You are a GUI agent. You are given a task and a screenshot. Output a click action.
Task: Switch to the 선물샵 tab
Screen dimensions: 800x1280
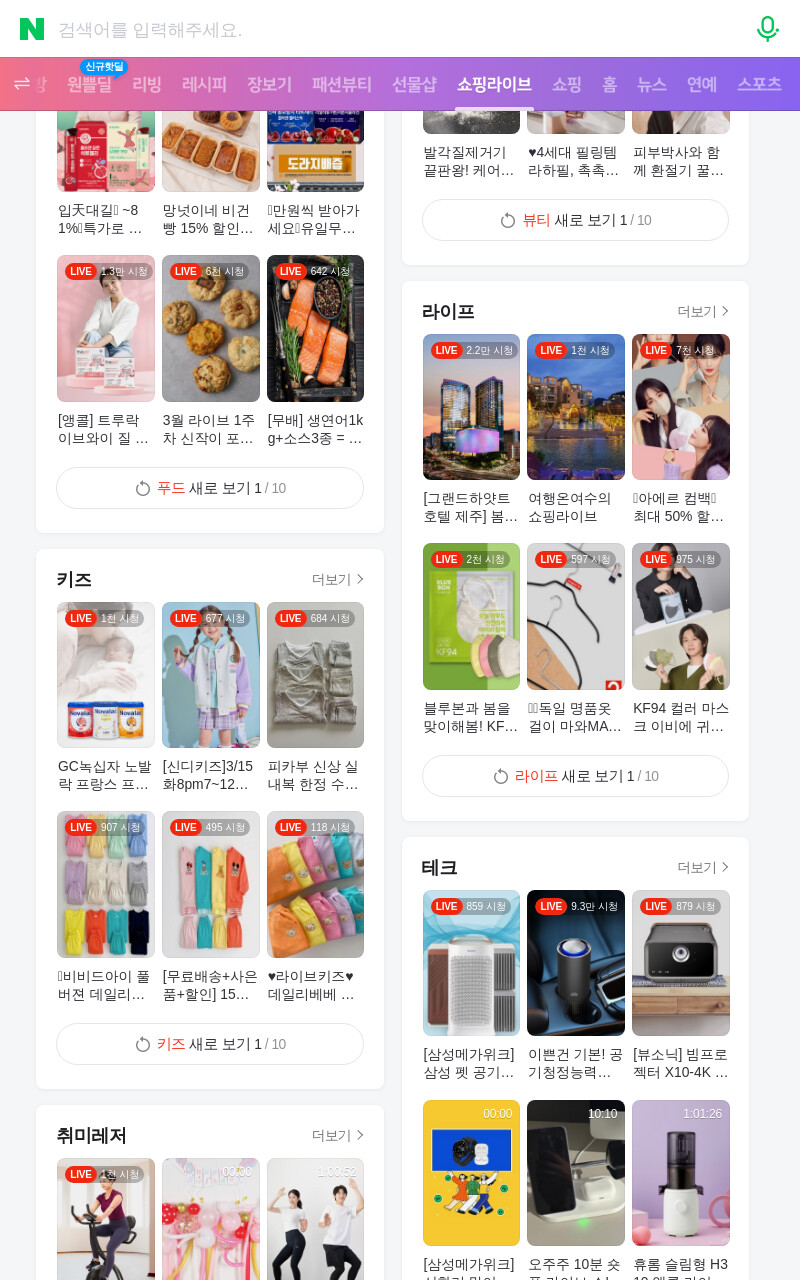click(414, 84)
